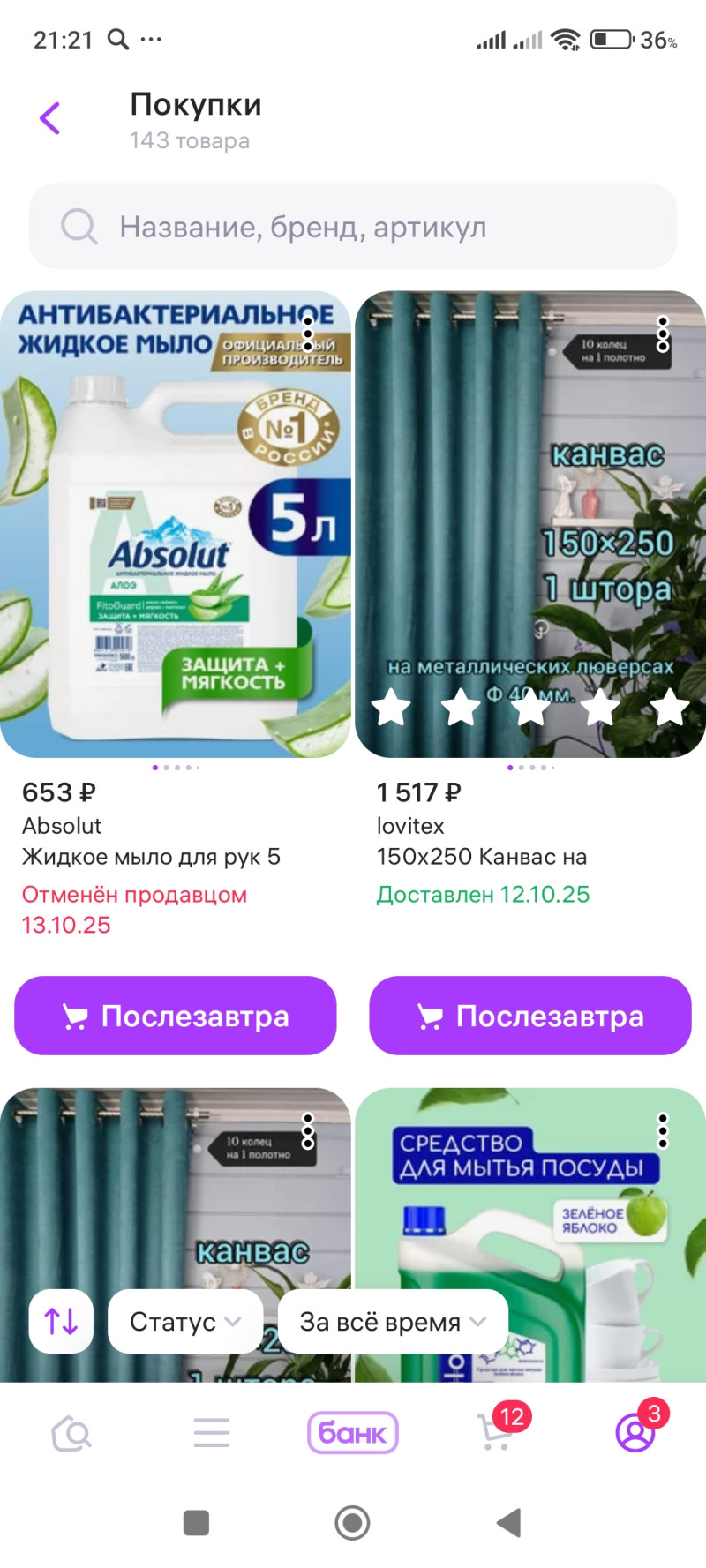Expand the За всё время period dropdown
The width and height of the screenshot is (706, 1568).
coord(393,1321)
